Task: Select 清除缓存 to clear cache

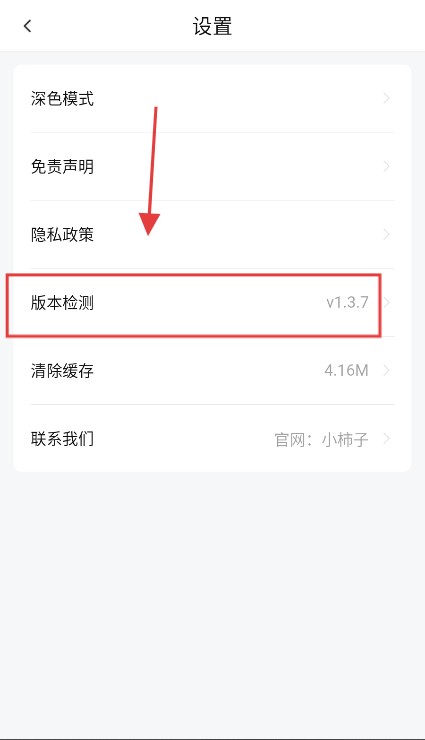Action: (x=212, y=370)
